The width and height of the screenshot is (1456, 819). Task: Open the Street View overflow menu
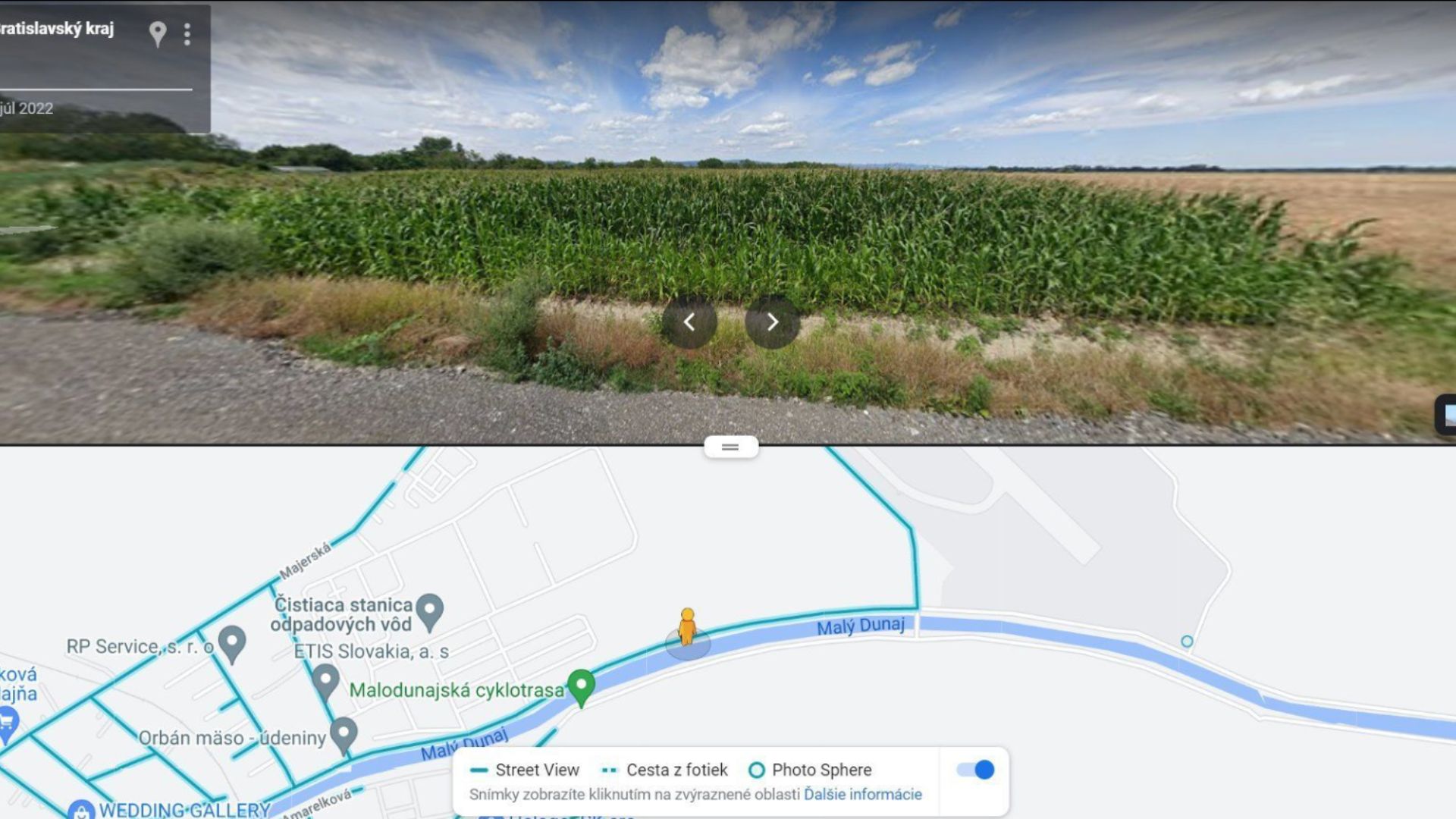[x=187, y=33]
